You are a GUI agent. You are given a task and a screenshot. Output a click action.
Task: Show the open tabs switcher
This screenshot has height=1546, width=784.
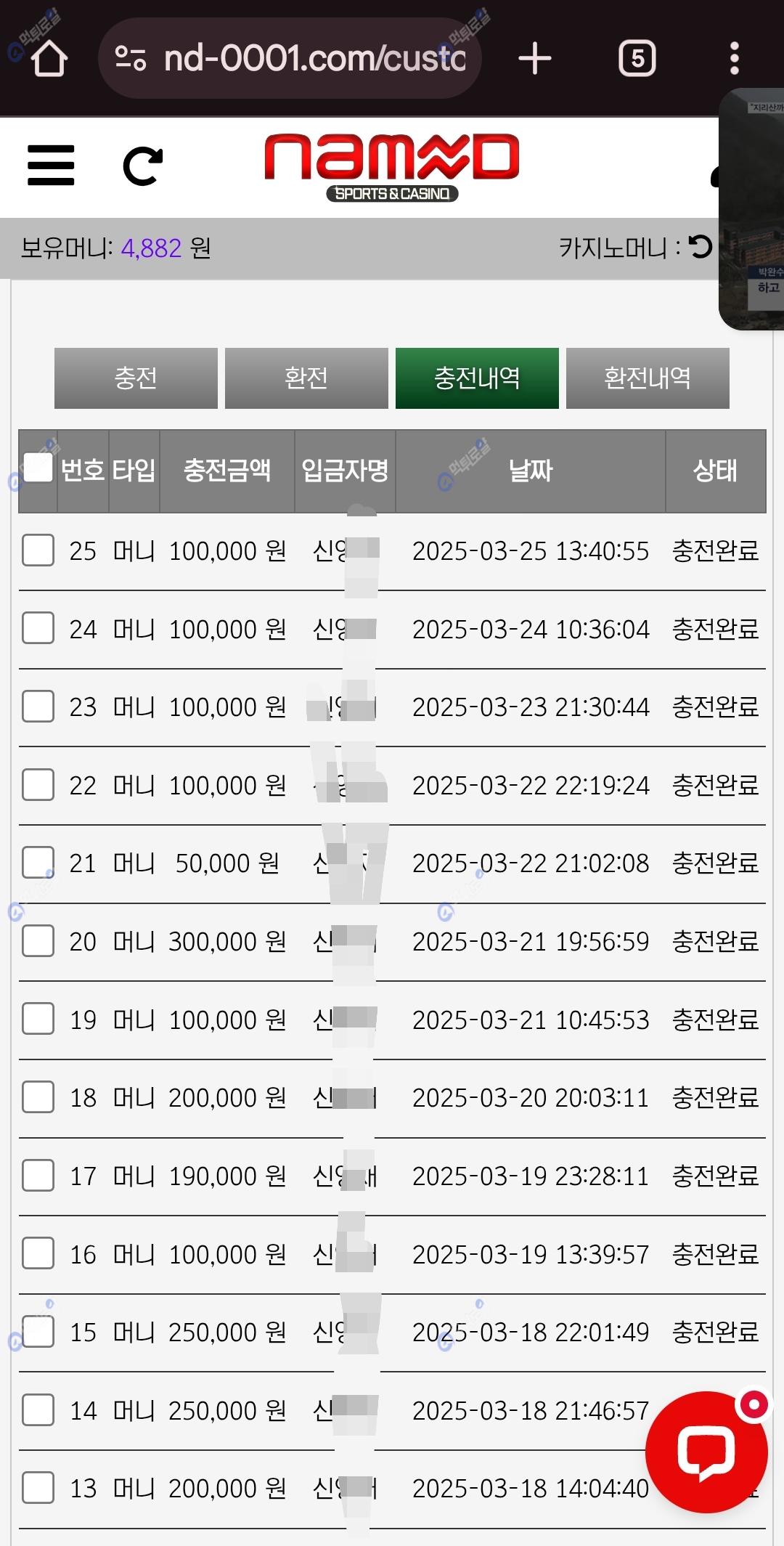tap(637, 58)
